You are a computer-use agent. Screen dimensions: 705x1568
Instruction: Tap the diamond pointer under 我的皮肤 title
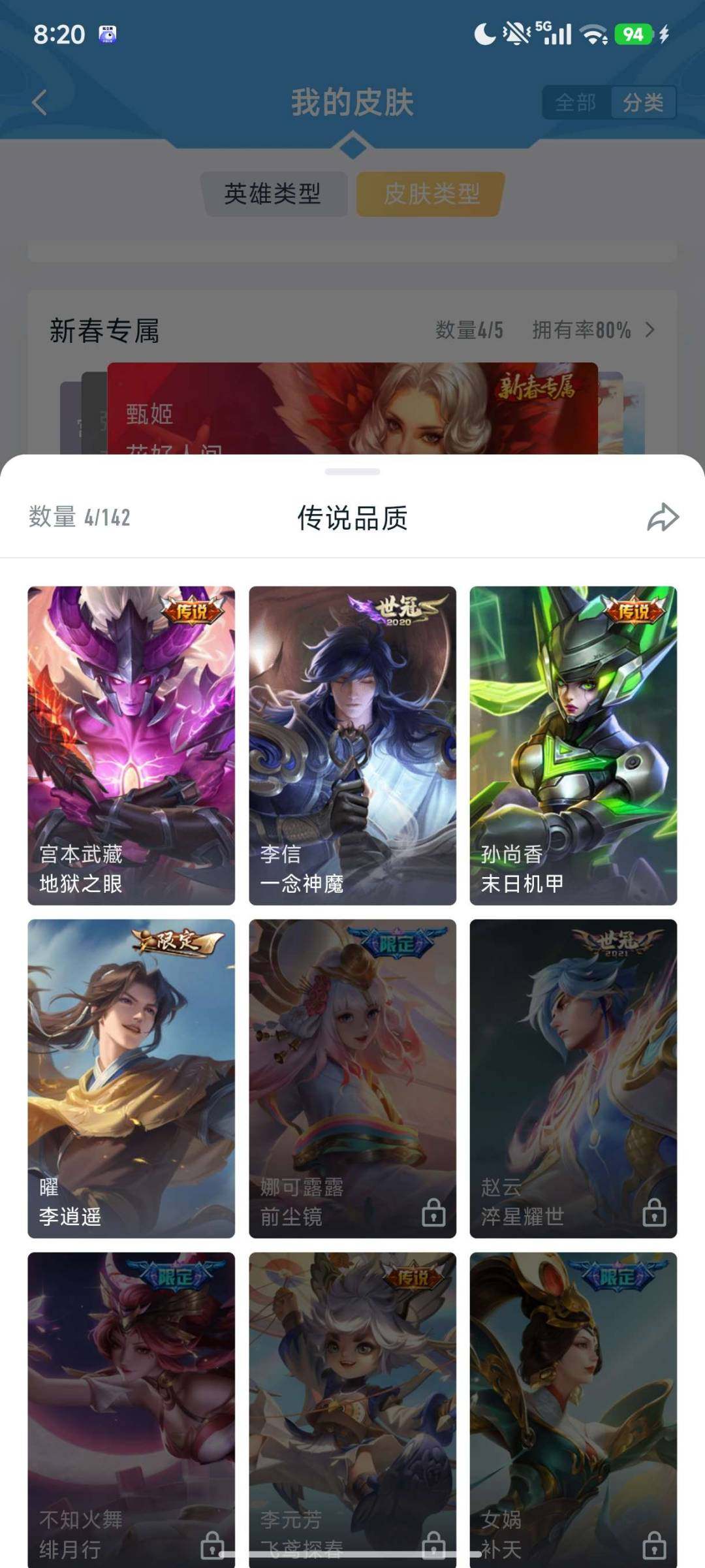click(352, 146)
